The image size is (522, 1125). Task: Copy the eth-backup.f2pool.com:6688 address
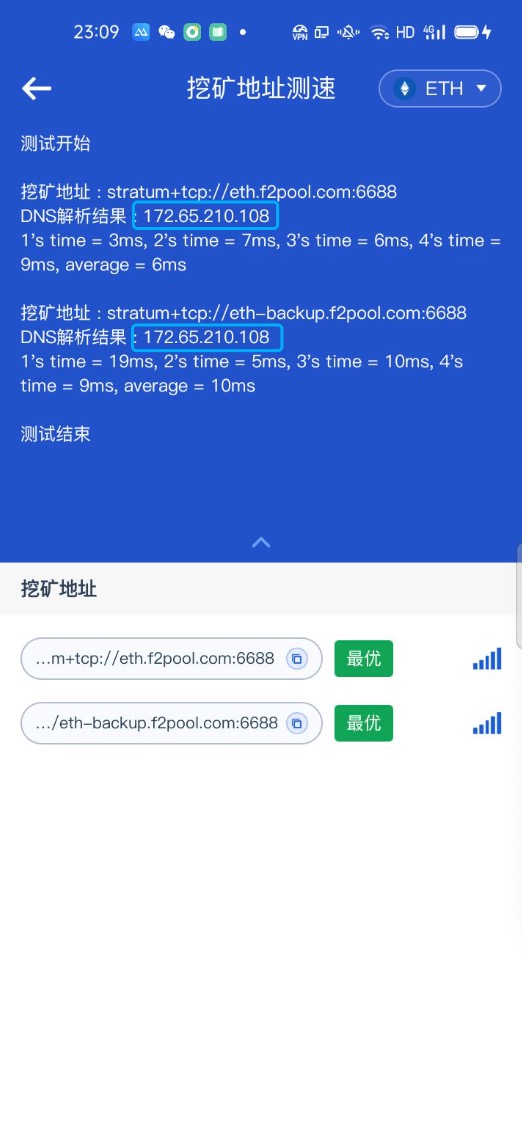pos(297,723)
